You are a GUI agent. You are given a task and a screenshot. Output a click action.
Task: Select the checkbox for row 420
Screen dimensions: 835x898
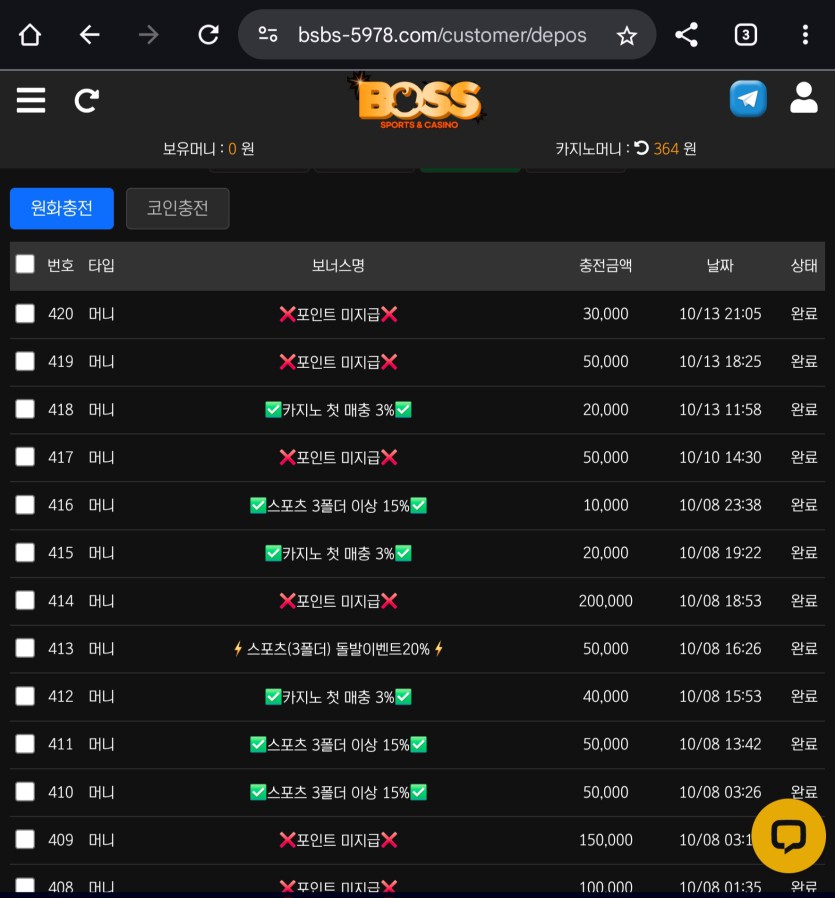pos(25,314)
